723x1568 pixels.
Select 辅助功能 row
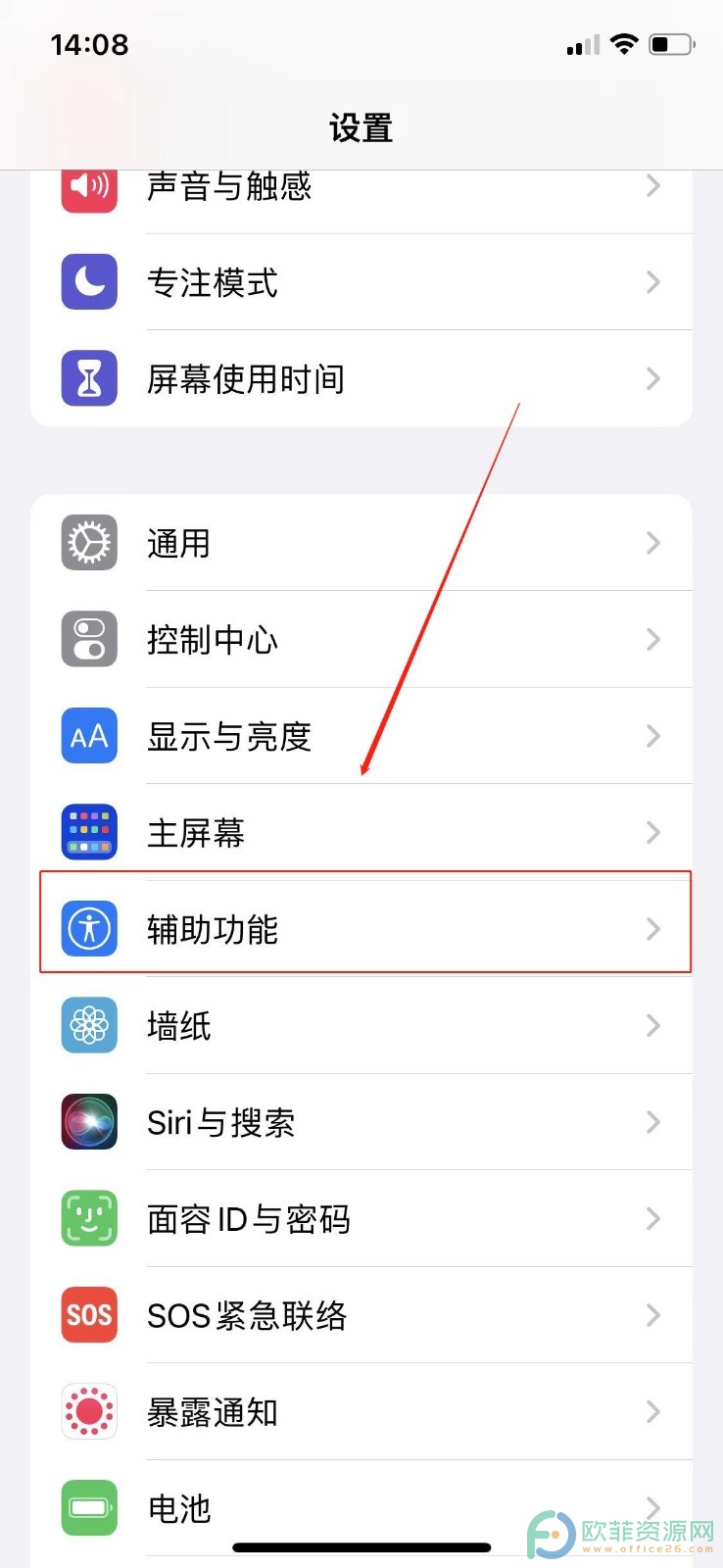[x=361, y=929]
